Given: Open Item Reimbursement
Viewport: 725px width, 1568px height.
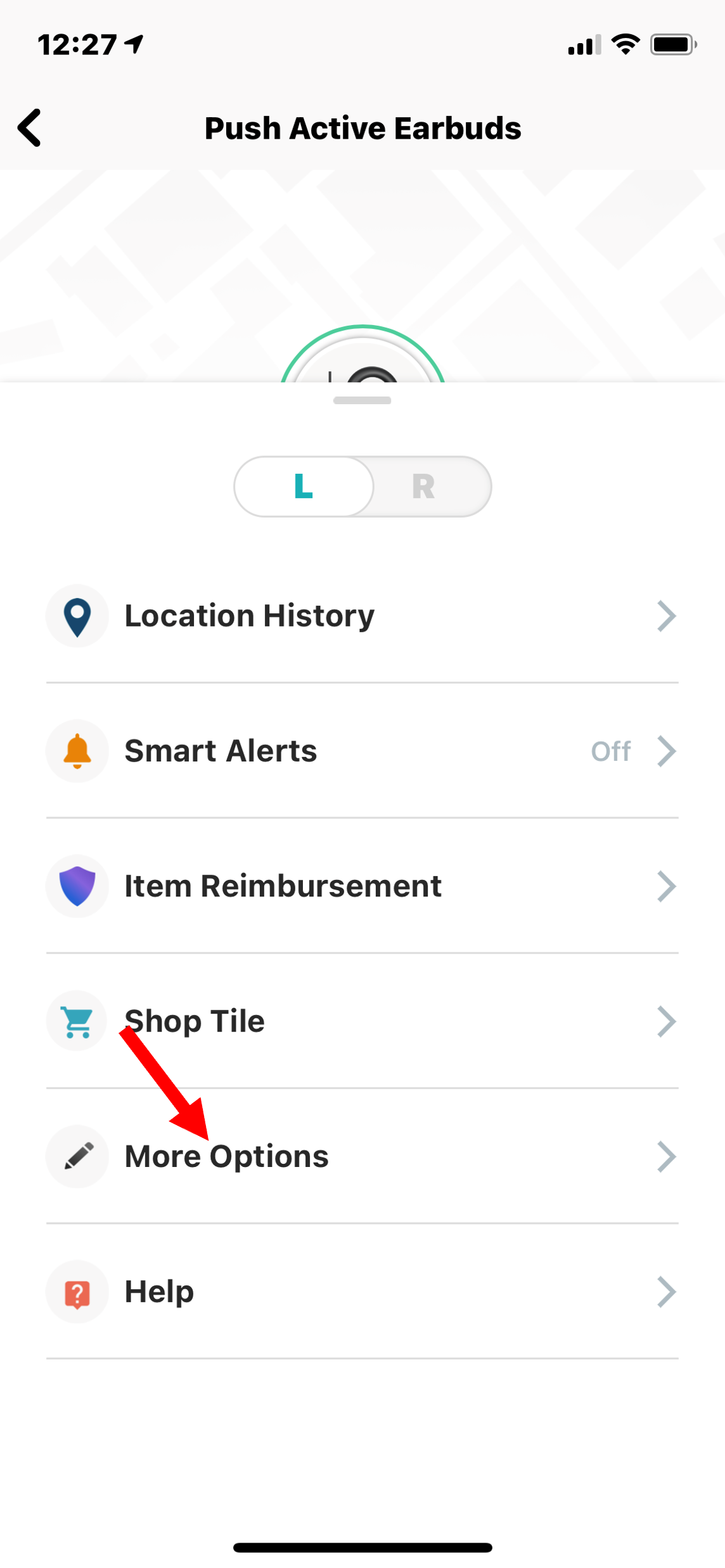Looking at the screenshot, I should tap(361, 886).
